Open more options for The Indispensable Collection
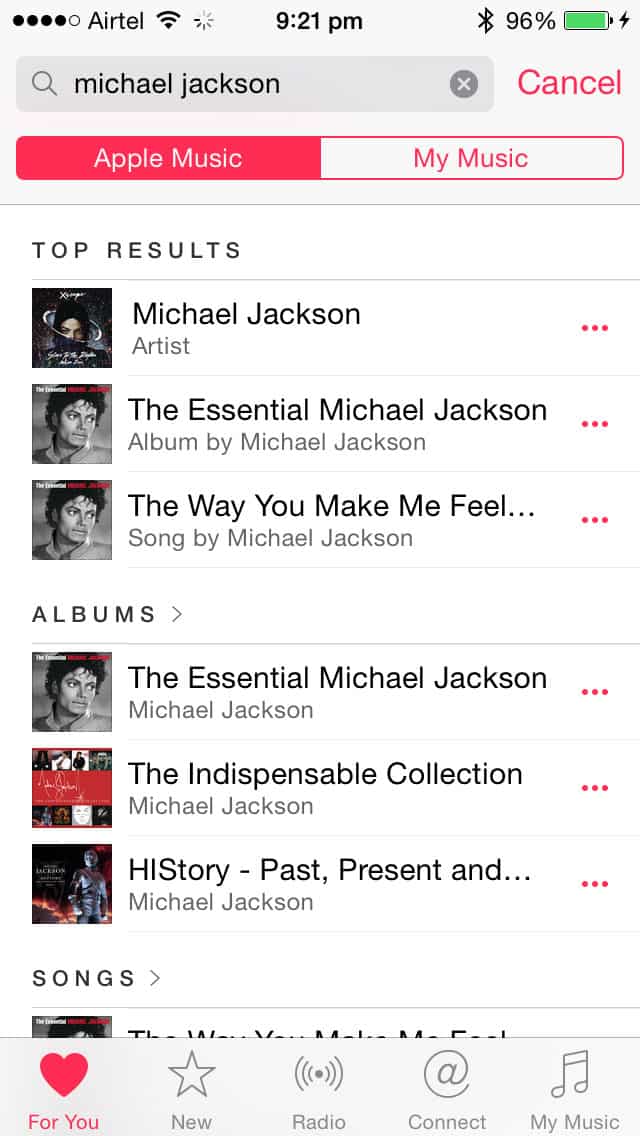 pos(594,788)
